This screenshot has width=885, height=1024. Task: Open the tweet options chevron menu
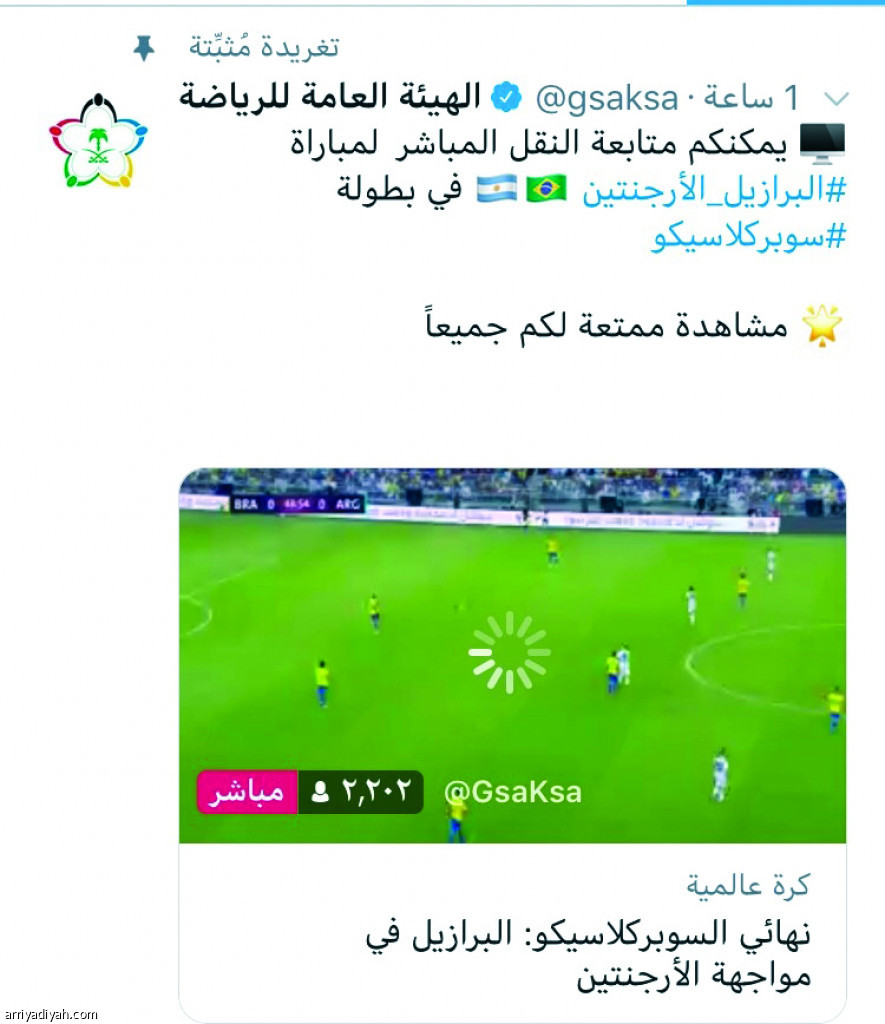point(835,99)
